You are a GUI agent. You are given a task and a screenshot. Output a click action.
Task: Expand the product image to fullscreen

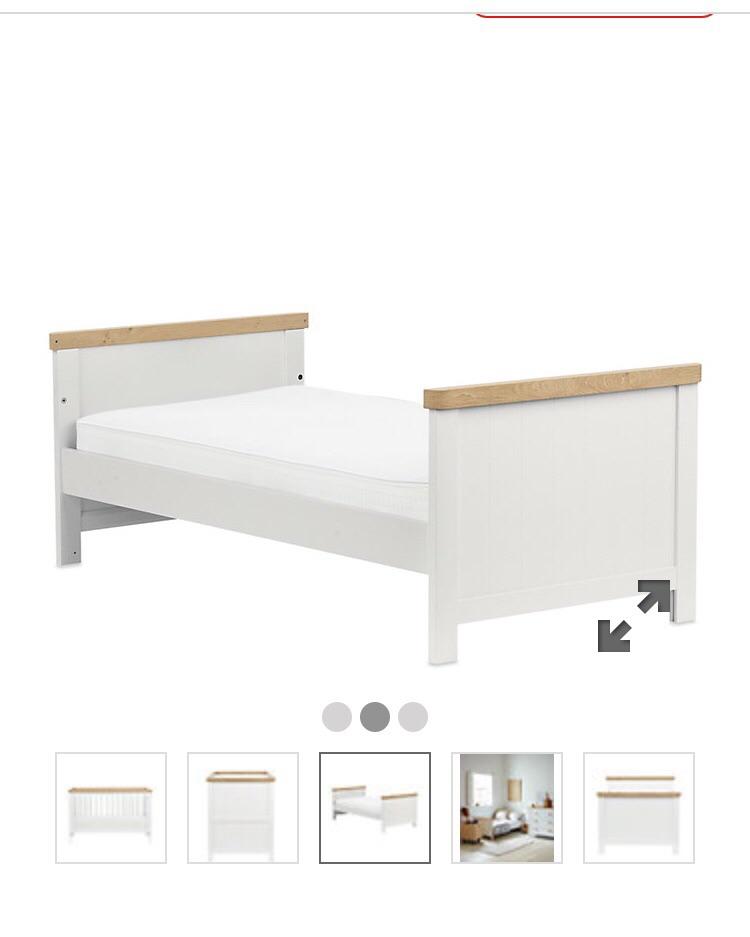[x=634, y=616]
